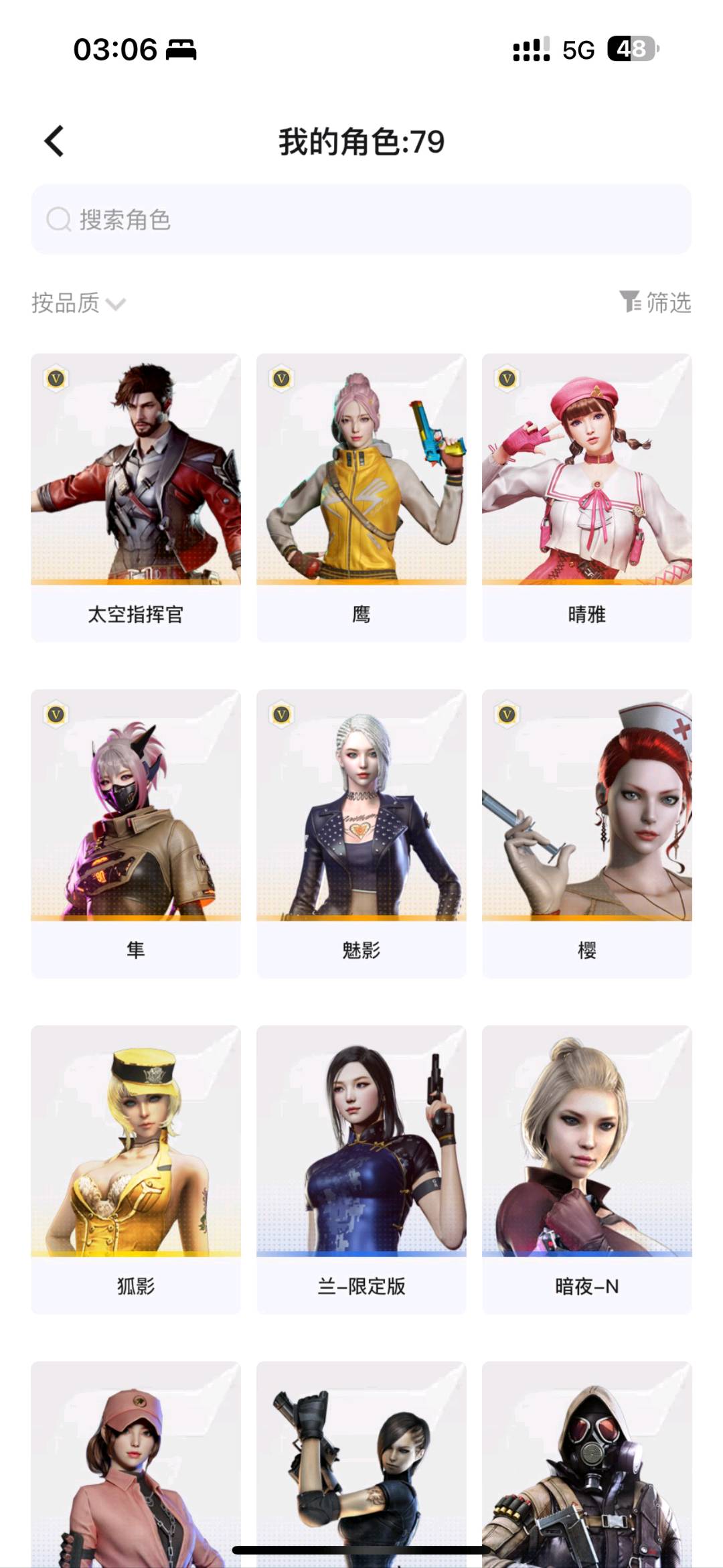Viewport: 723px width, 1568px height.
Task: Open the 兰-限定版 character card
Action: point(361,1169)
